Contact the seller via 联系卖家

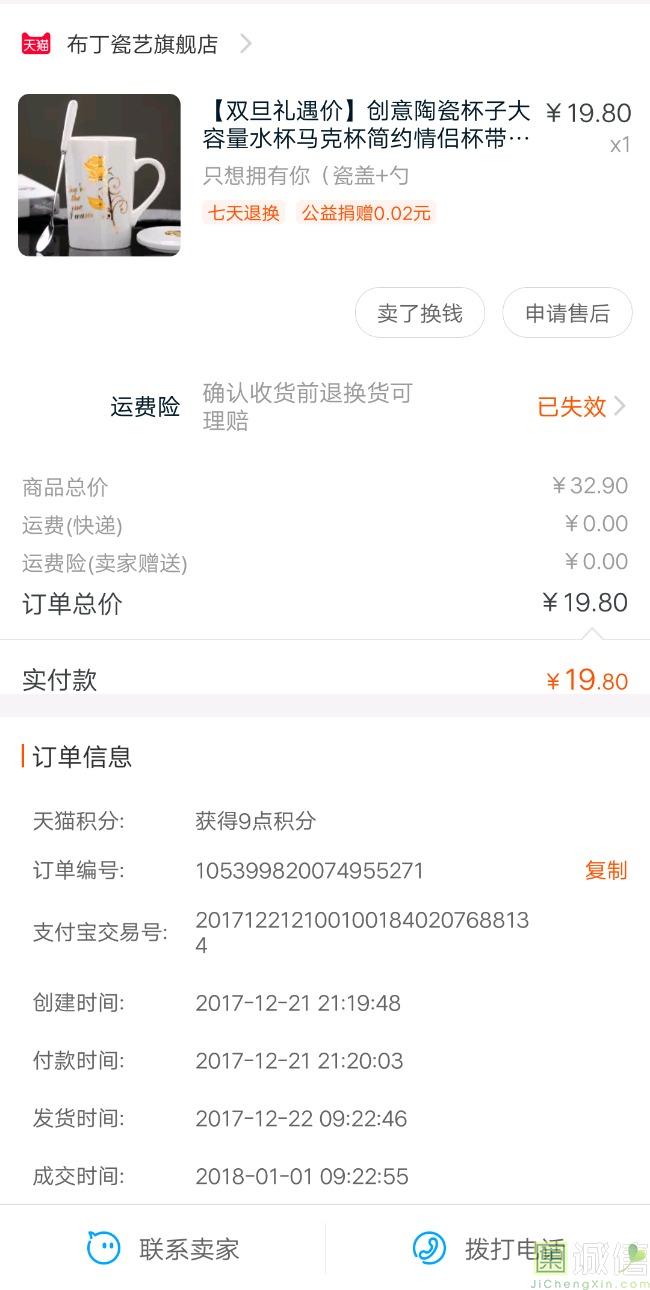[163, 1248]
